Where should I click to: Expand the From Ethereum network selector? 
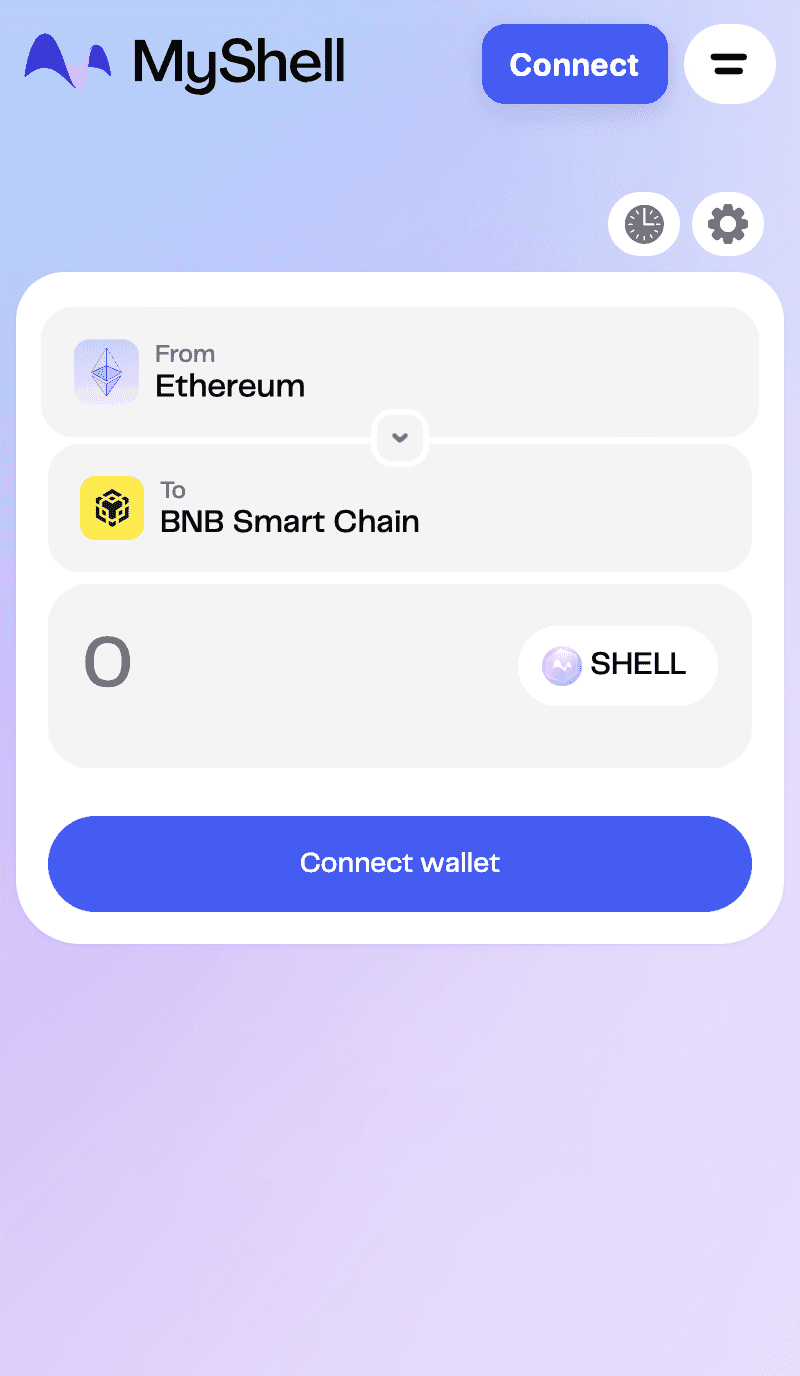coord(400,372)
